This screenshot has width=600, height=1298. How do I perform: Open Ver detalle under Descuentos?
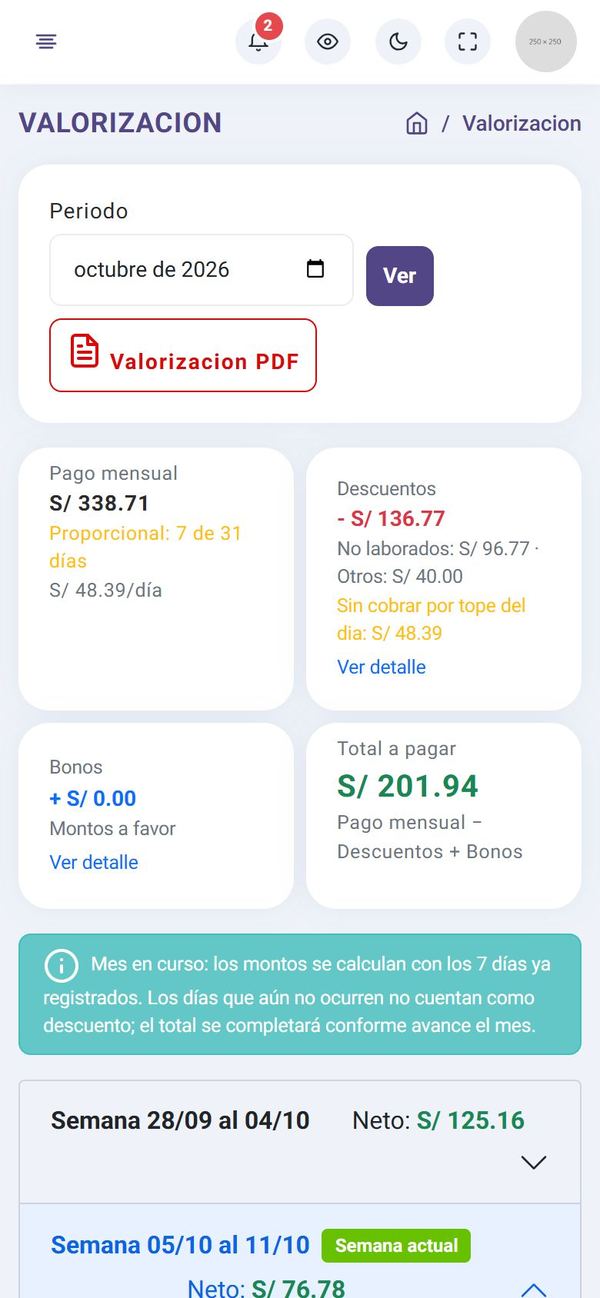[381, 667]
